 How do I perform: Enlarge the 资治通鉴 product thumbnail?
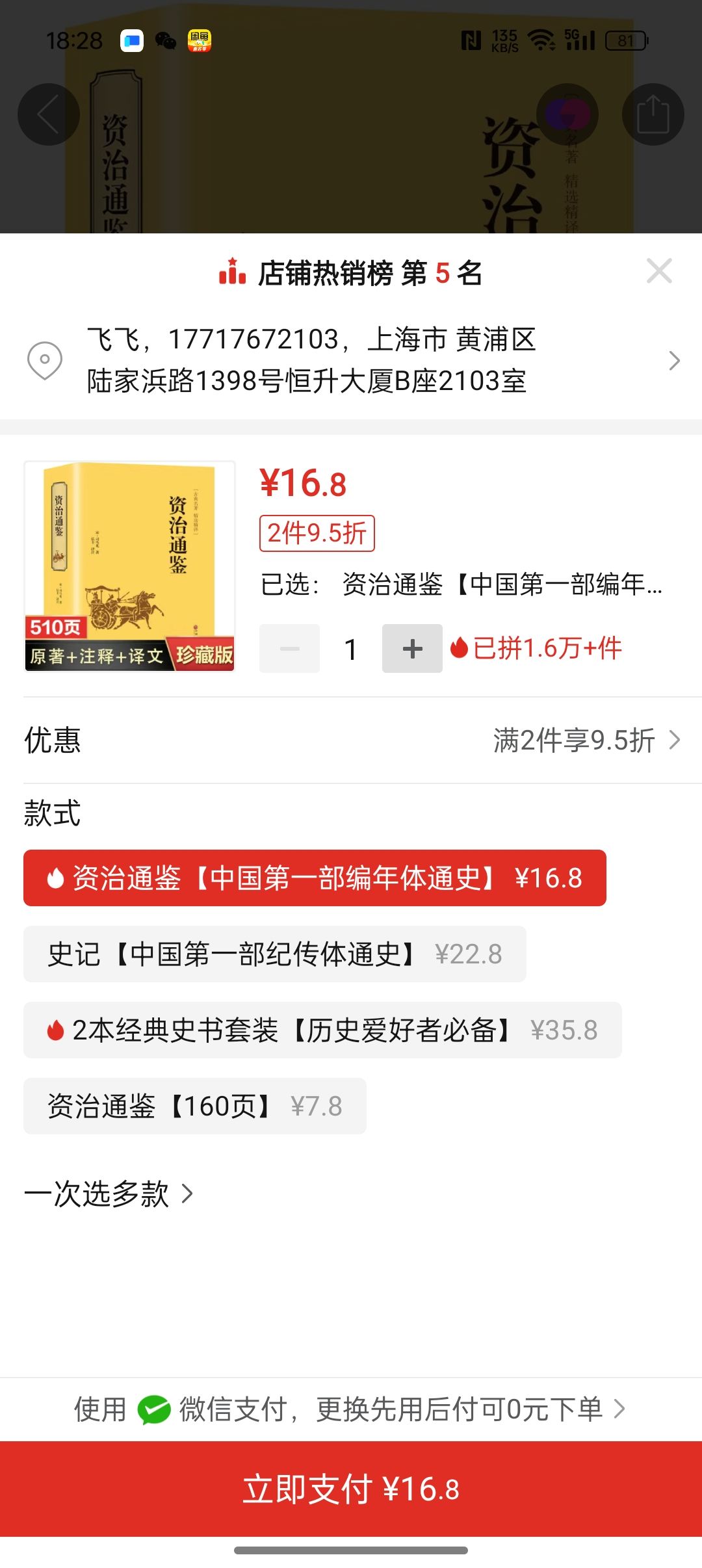[129, 566]
